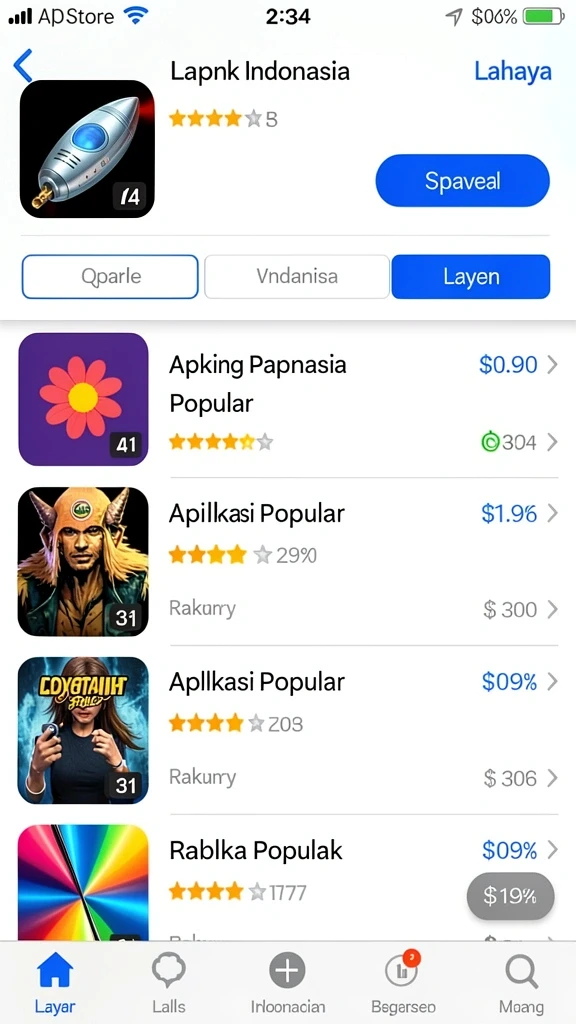
Task: Go back with the top-left arrow
Action: 23,66
